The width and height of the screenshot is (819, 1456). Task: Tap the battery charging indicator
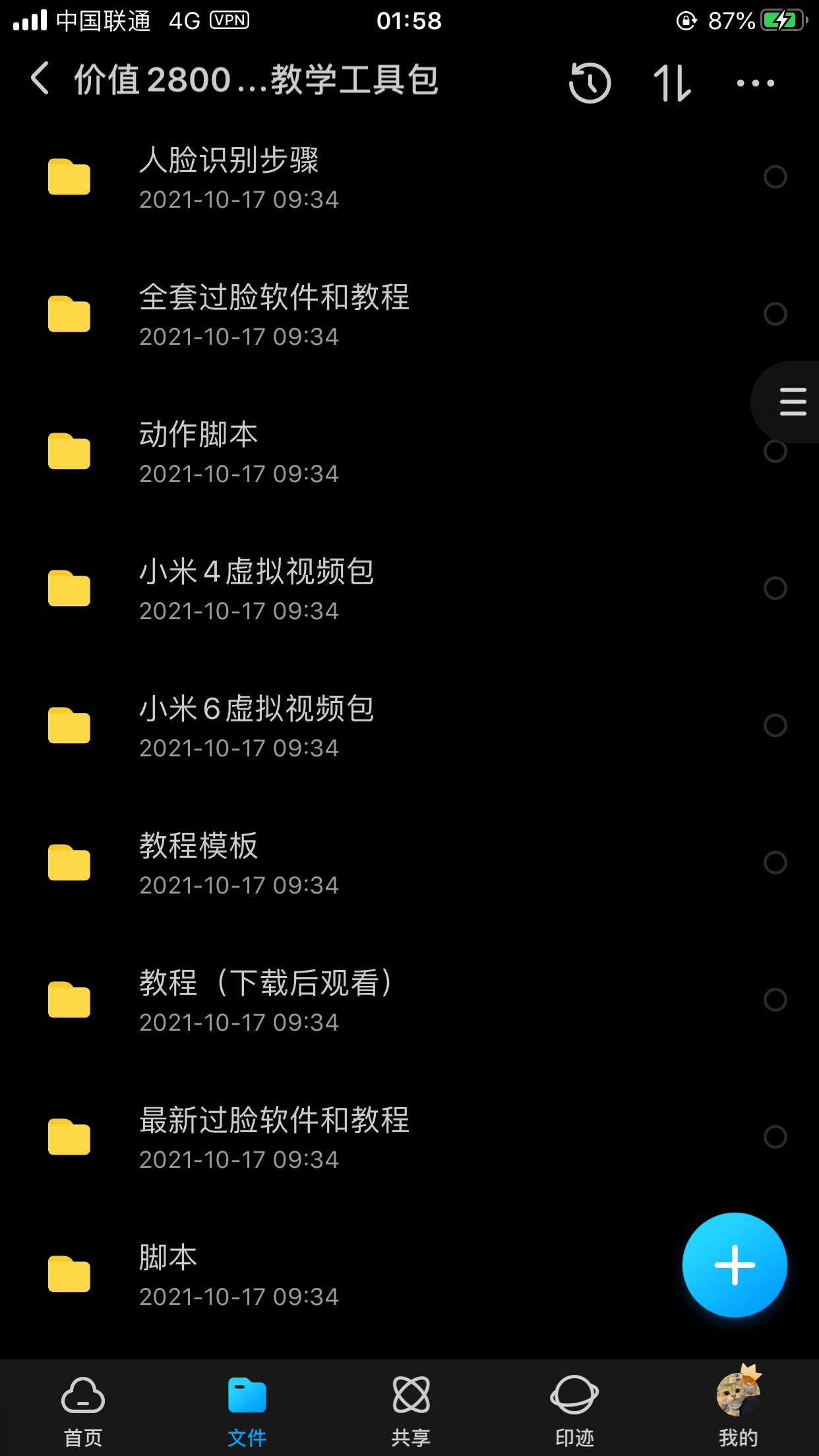[783, 20]
